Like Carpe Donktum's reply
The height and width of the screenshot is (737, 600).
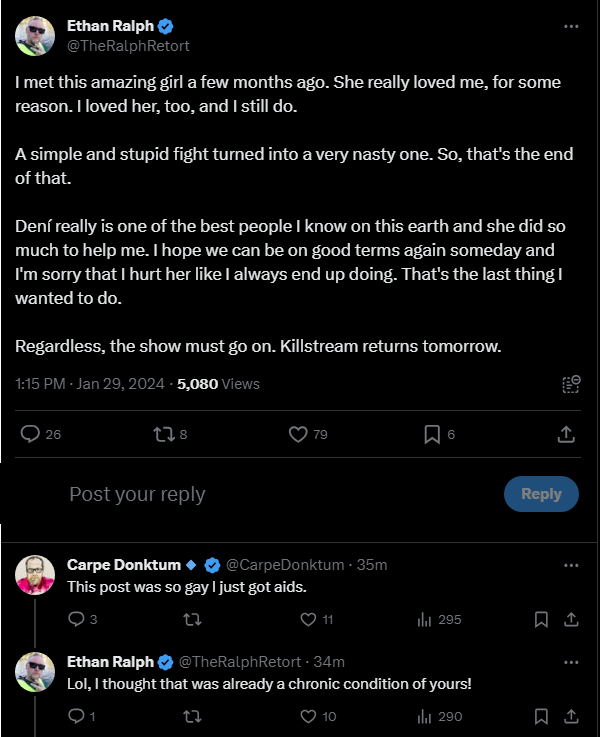pos(309,619)
